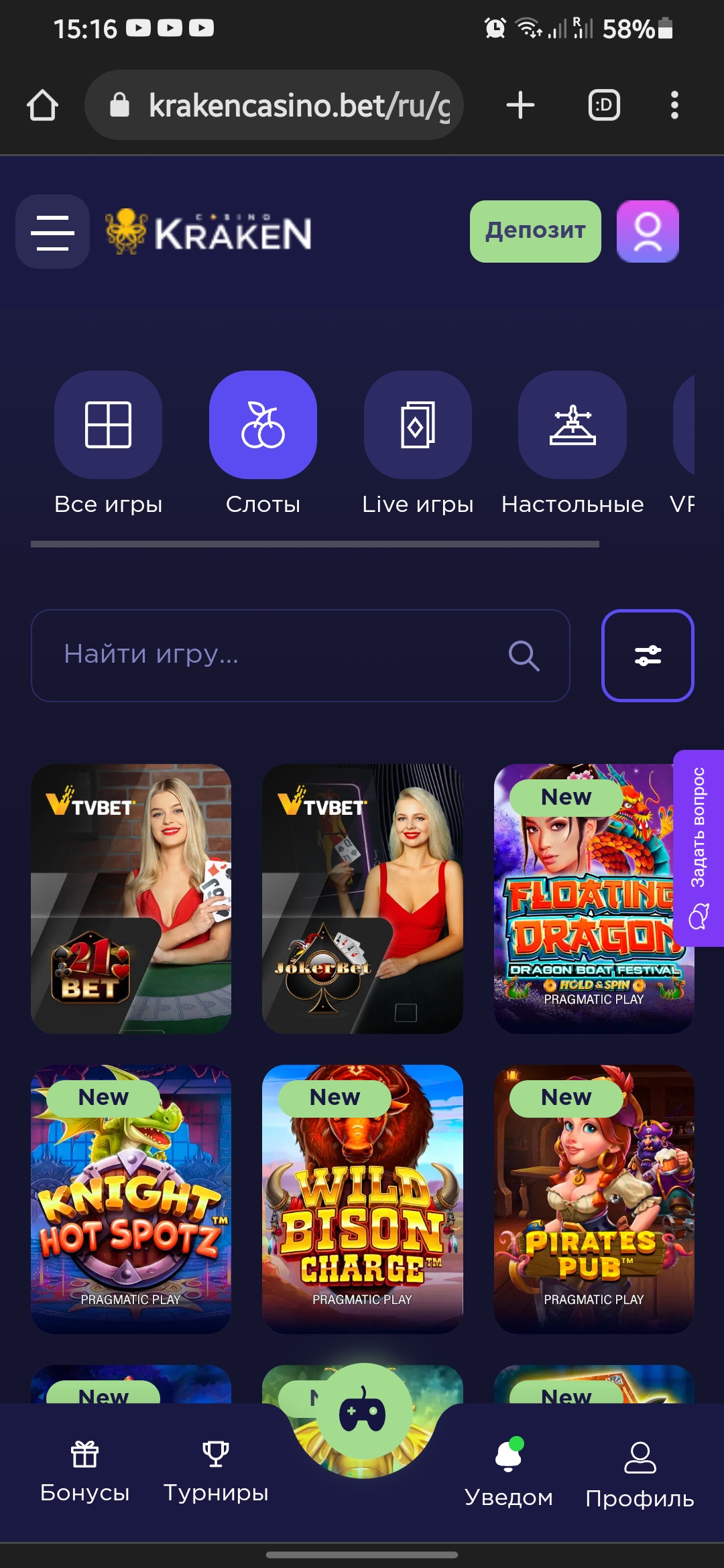Launch the Knight Hot Spotz slot

(x=131, y=1199)
